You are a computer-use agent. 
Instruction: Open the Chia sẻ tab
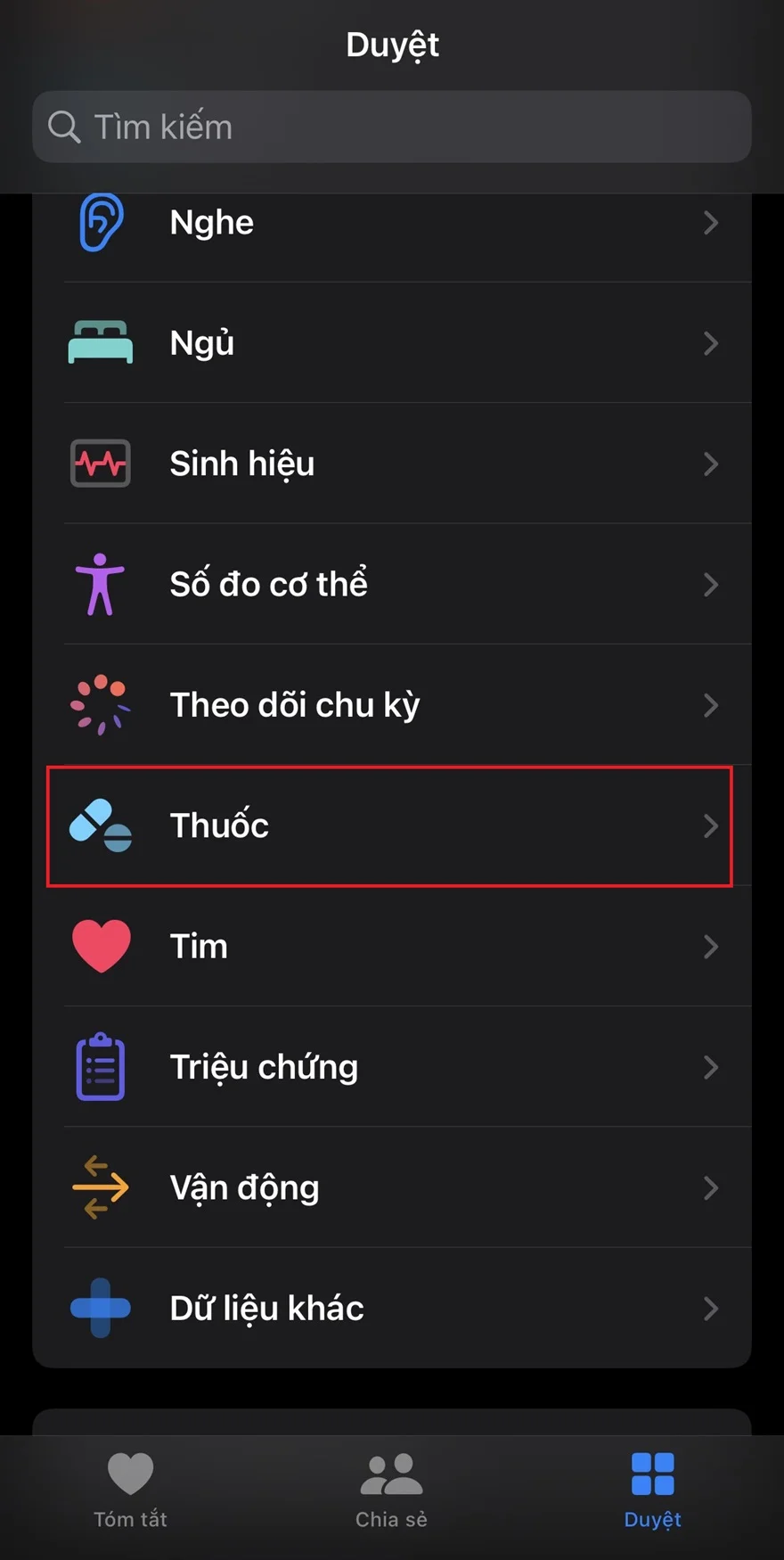click(x=391, y=1489)
